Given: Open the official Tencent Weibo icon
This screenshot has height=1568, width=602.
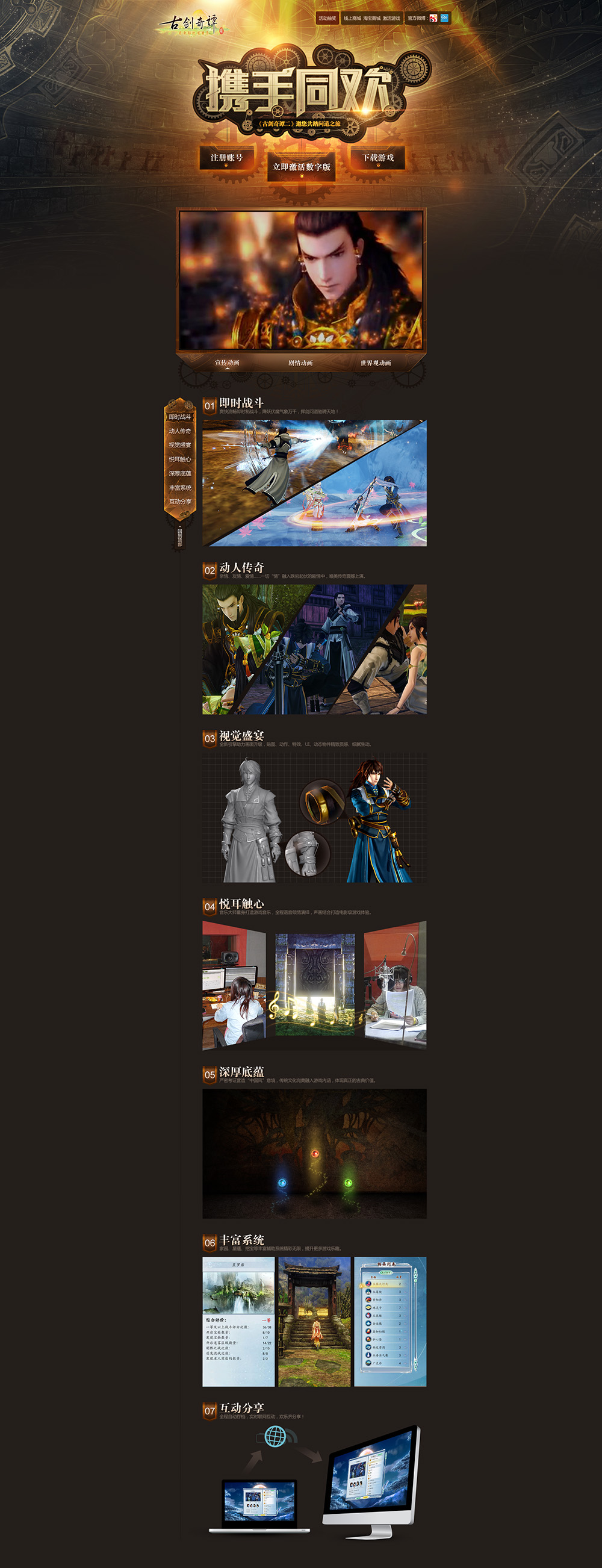Looking at the screenshot, I should click(445, 18).
